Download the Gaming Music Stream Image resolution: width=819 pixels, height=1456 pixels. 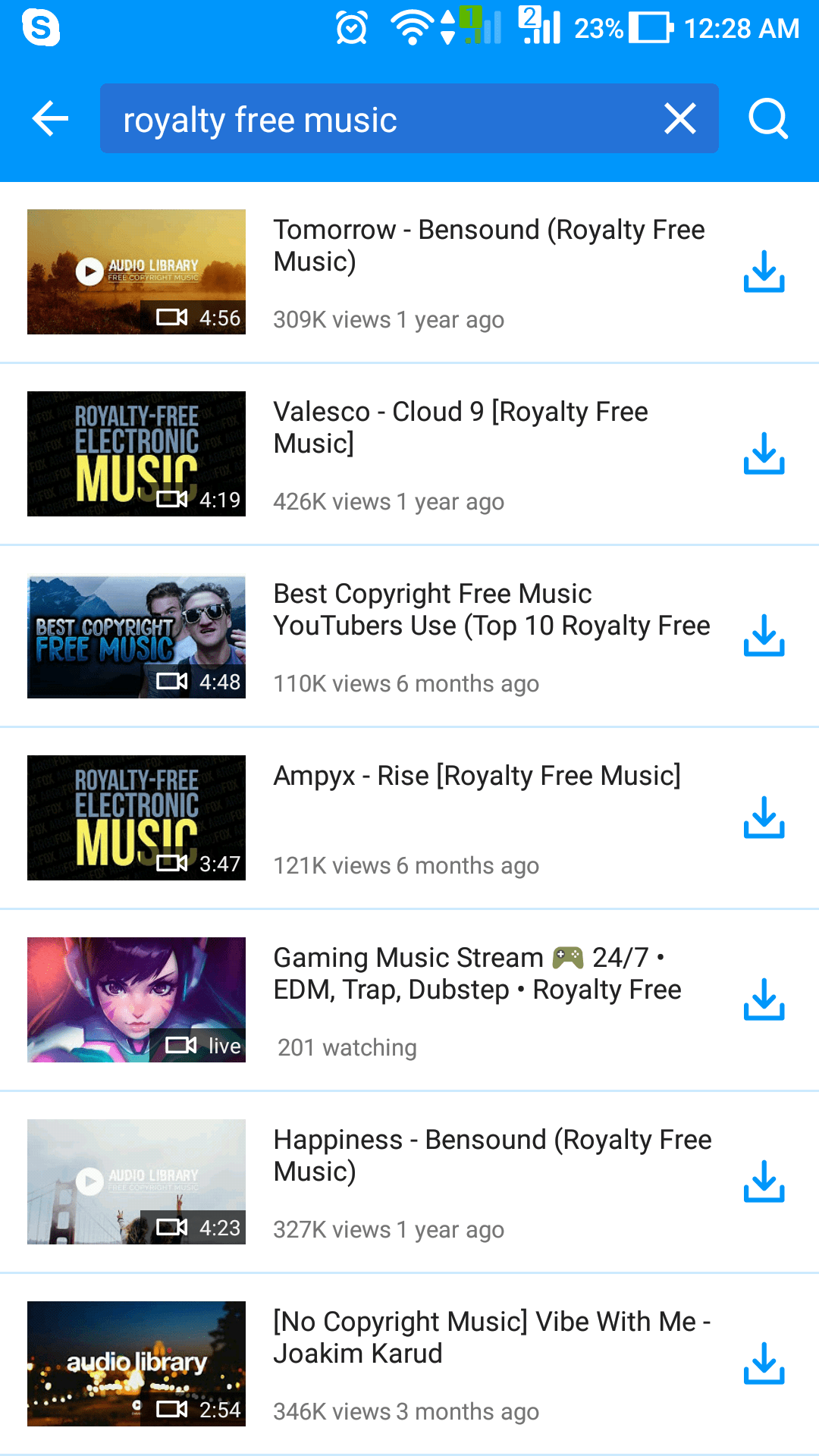click(x=764, y=999)
